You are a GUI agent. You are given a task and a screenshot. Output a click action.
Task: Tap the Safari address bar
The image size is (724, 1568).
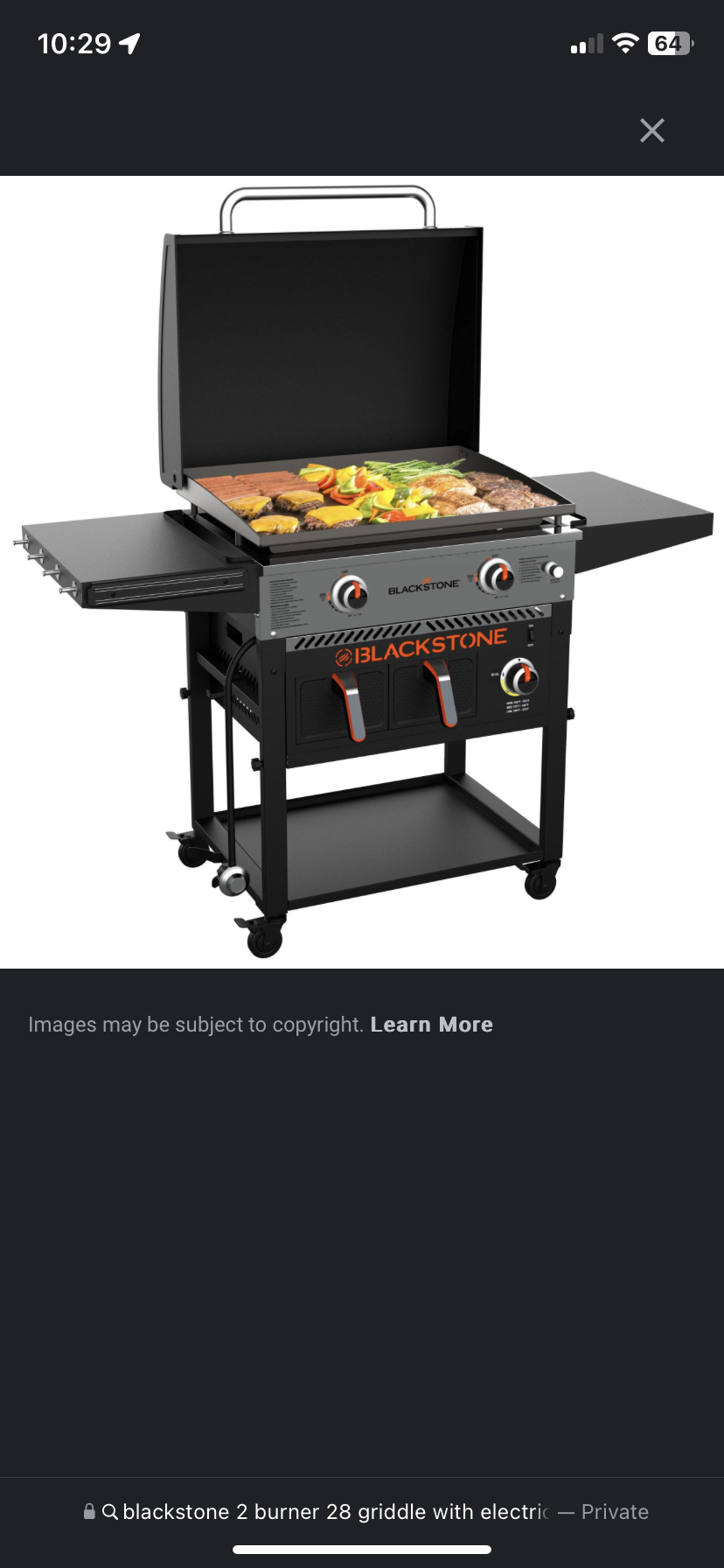coord(365,1511)
